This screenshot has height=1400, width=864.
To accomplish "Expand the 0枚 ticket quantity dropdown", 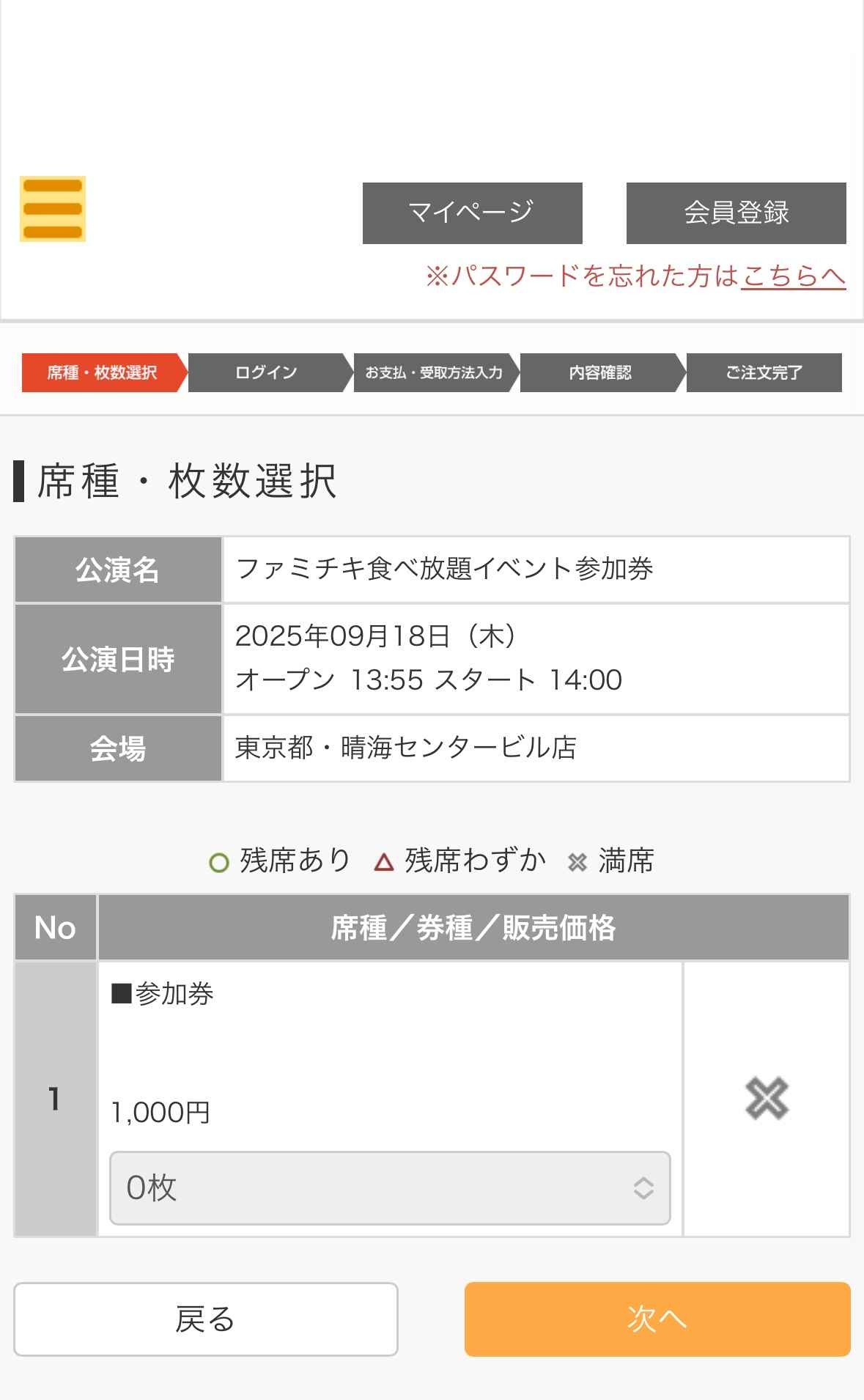I will point(390,1187).
